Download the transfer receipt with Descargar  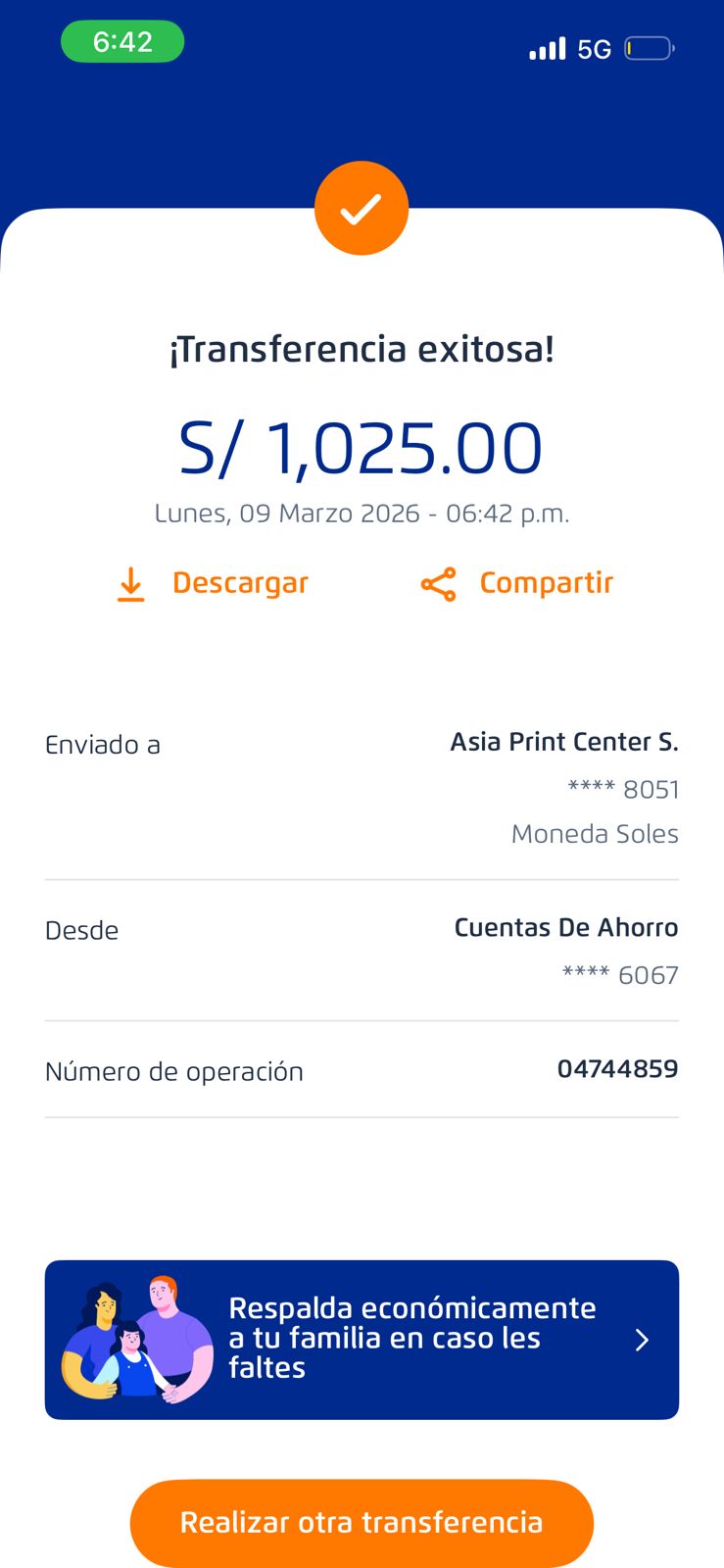point(214,583)
